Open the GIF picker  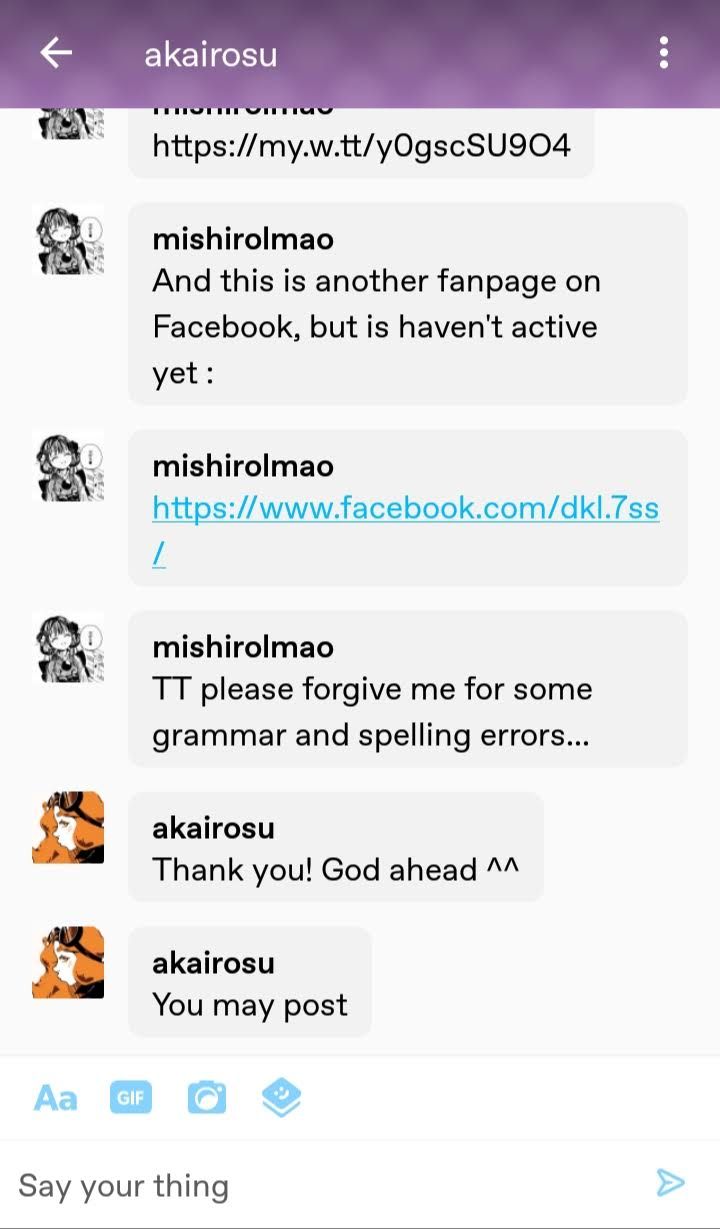pos(131,1098)
